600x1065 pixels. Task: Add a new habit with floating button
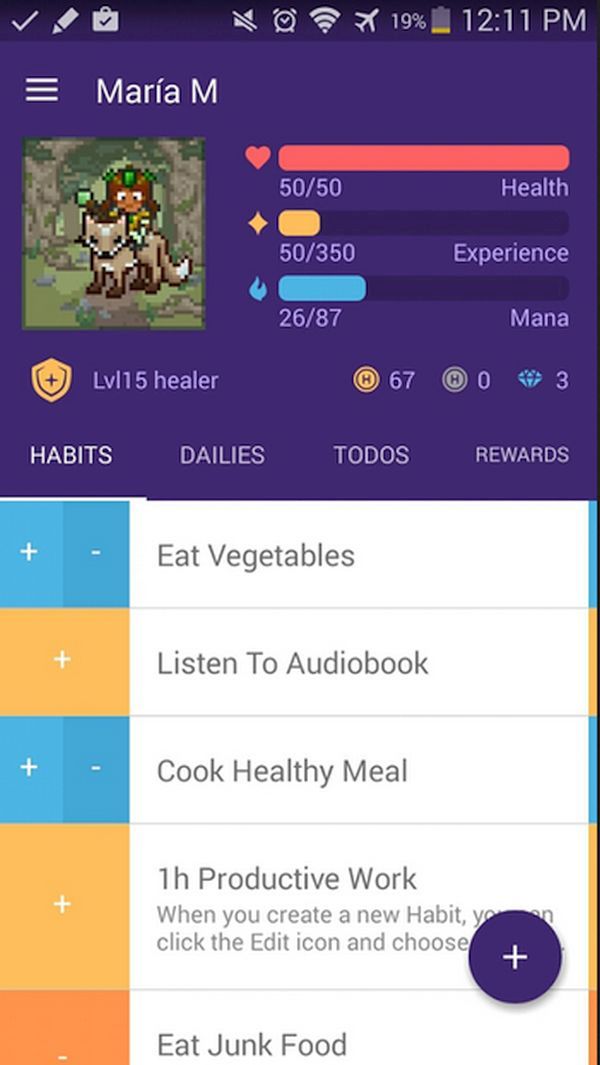pyautogui.click(x=515, y=956)
